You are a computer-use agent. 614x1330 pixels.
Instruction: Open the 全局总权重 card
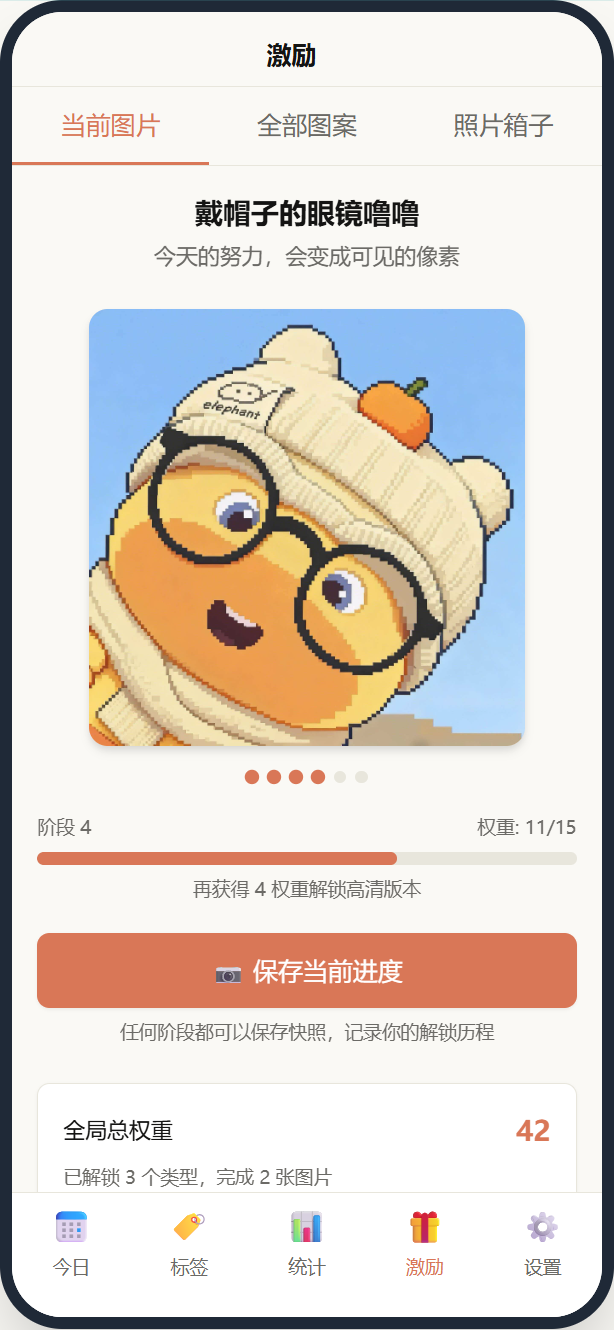click(x=307, y=1140)
